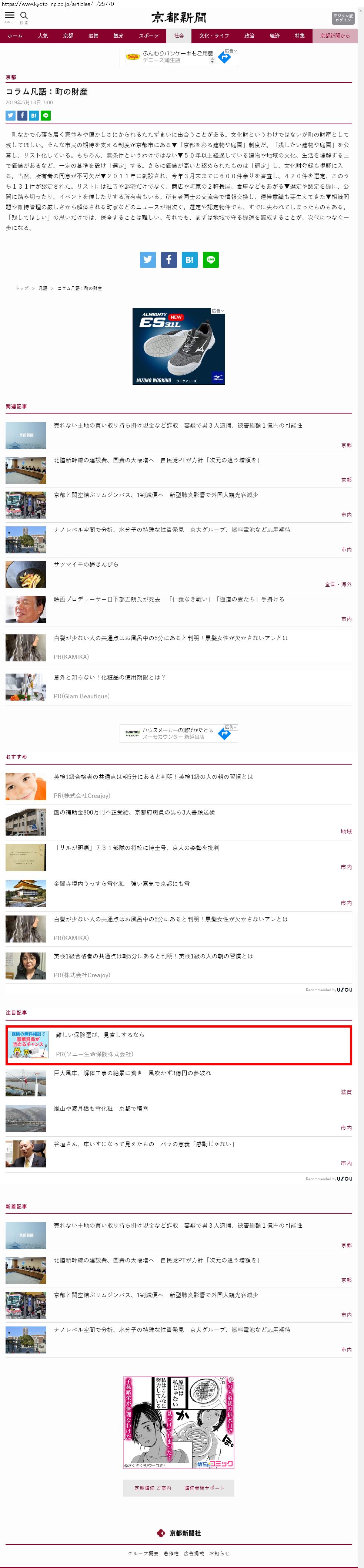Tap the デジタル版ログイン button

tap(343, 18)
